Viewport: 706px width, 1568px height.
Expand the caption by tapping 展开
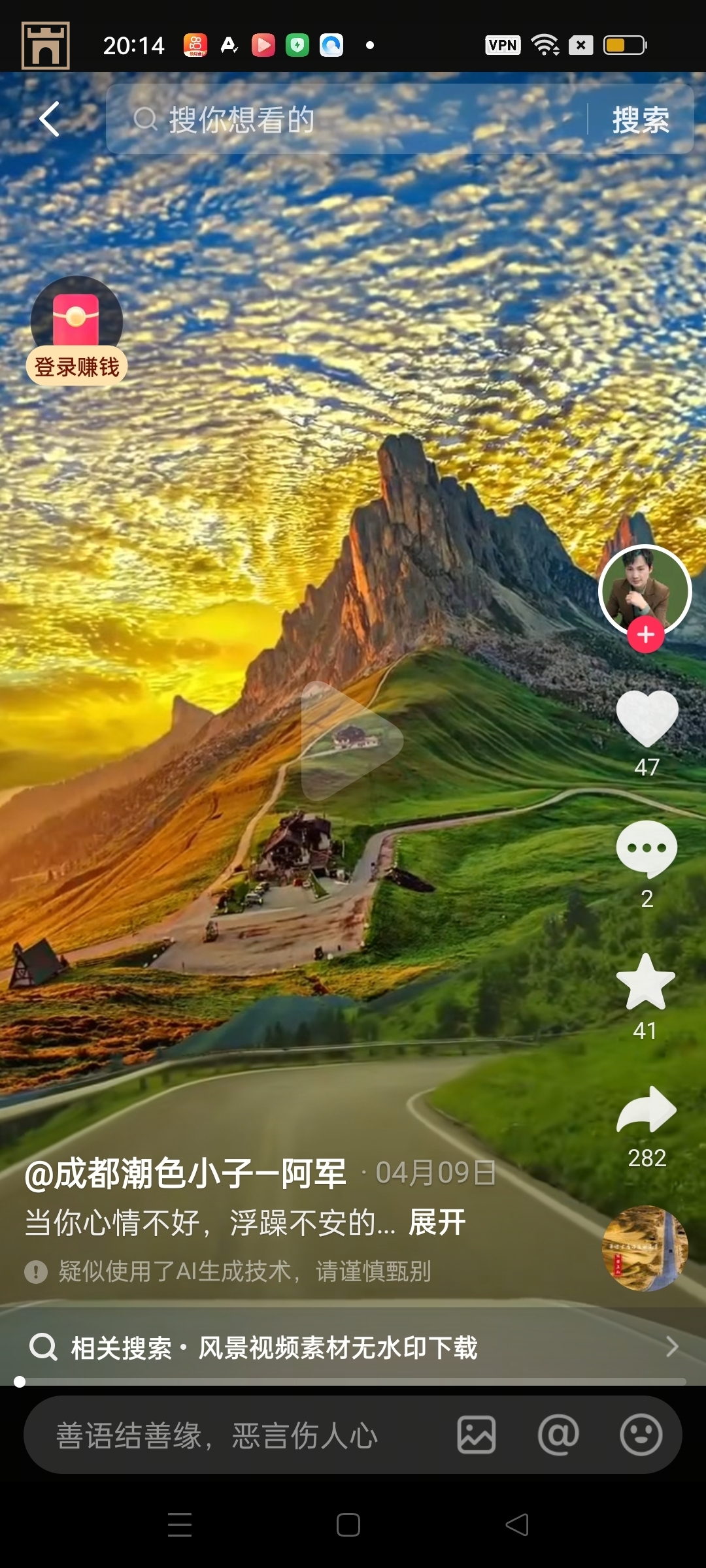[436, 1223]
